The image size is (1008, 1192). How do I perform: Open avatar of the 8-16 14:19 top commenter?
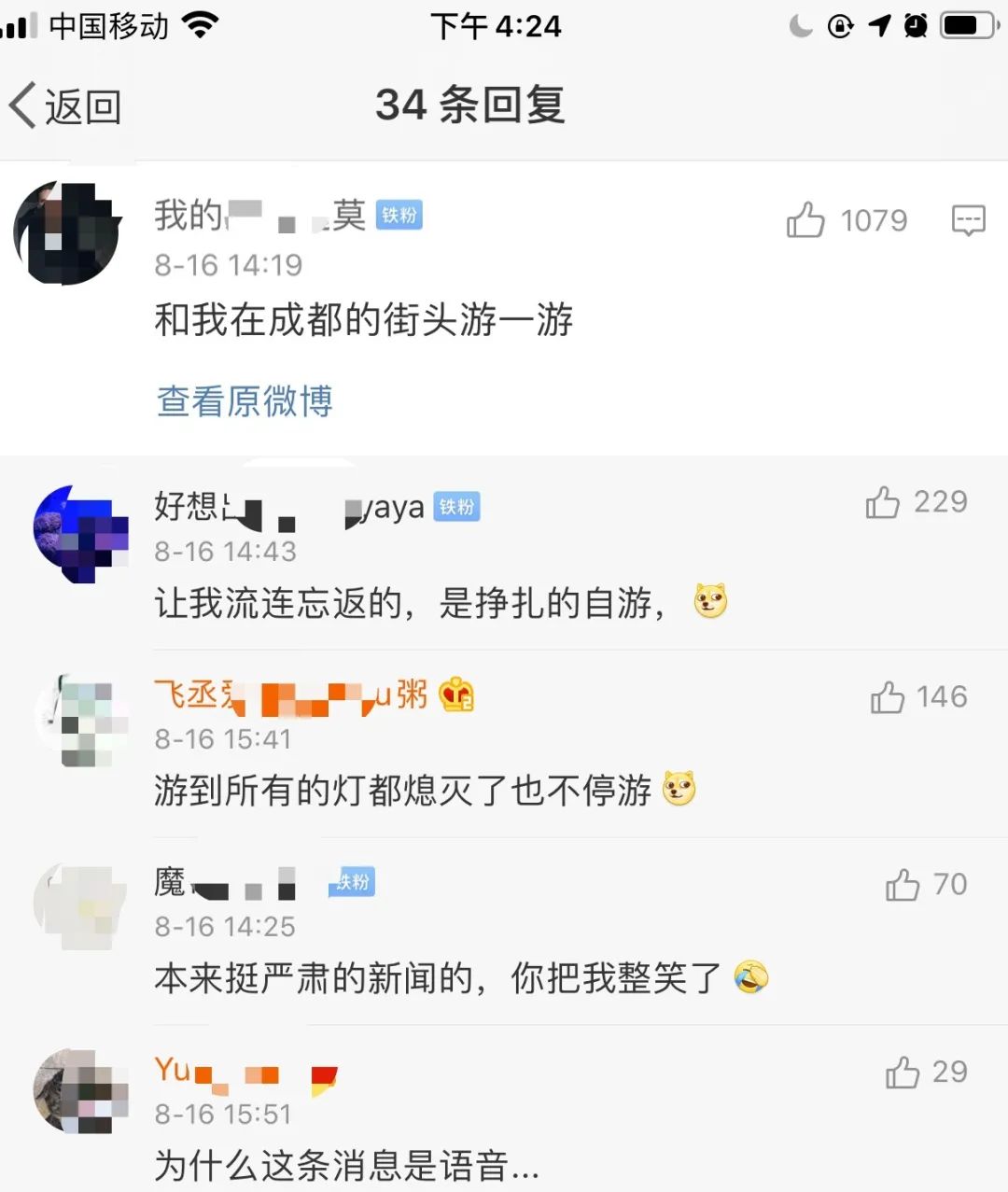(x=67, y=233)
